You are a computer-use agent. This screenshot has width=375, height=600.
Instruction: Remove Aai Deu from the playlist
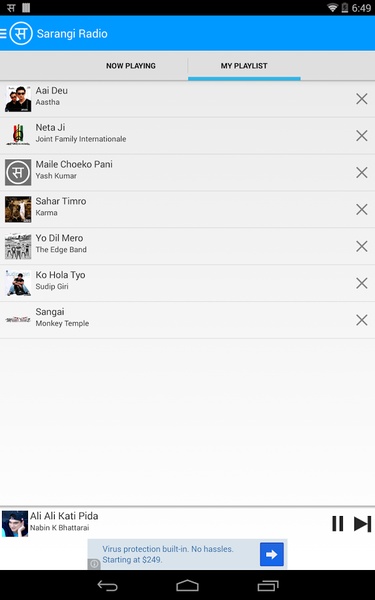362,99
